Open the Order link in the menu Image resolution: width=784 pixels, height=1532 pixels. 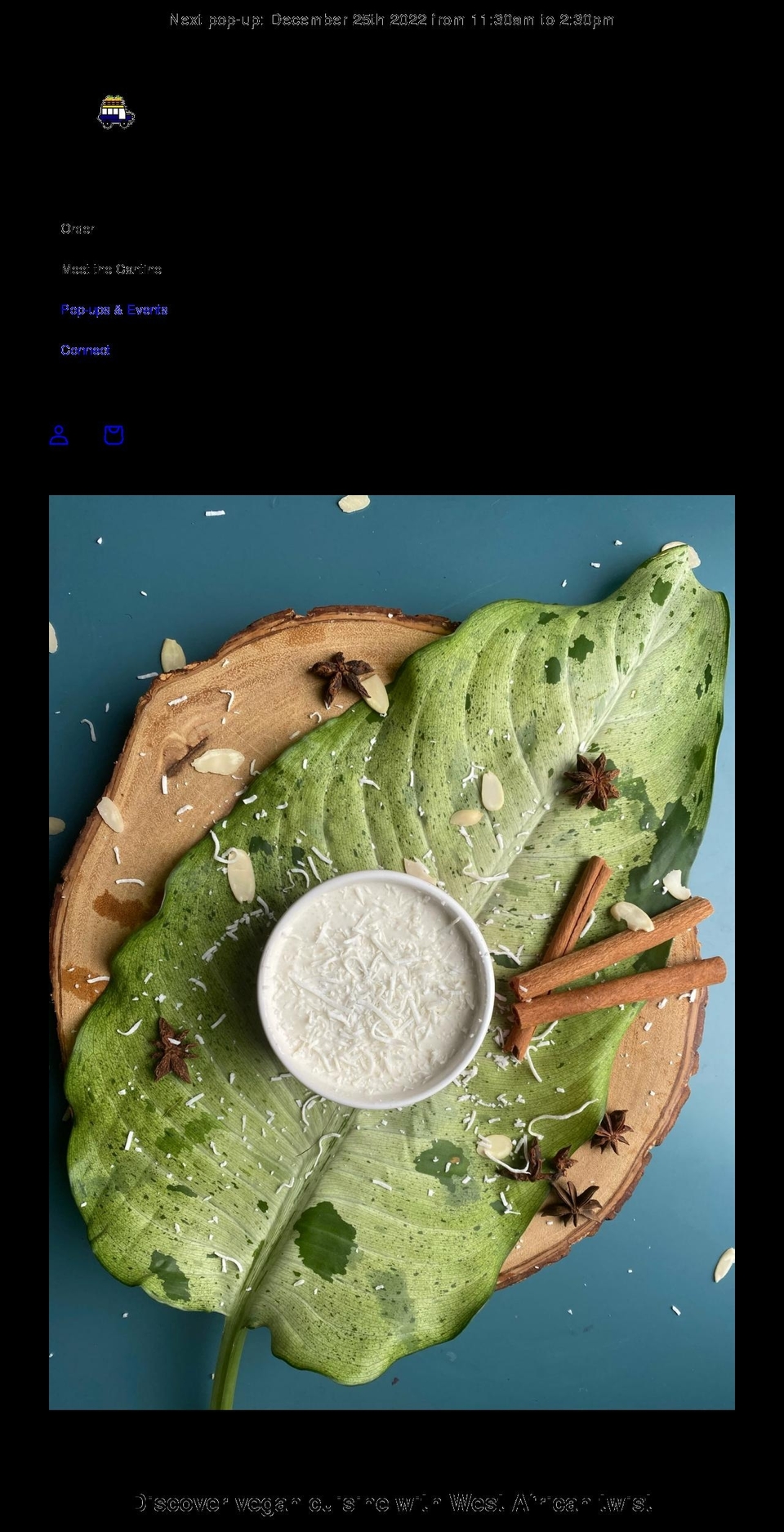tap(78, 229)
